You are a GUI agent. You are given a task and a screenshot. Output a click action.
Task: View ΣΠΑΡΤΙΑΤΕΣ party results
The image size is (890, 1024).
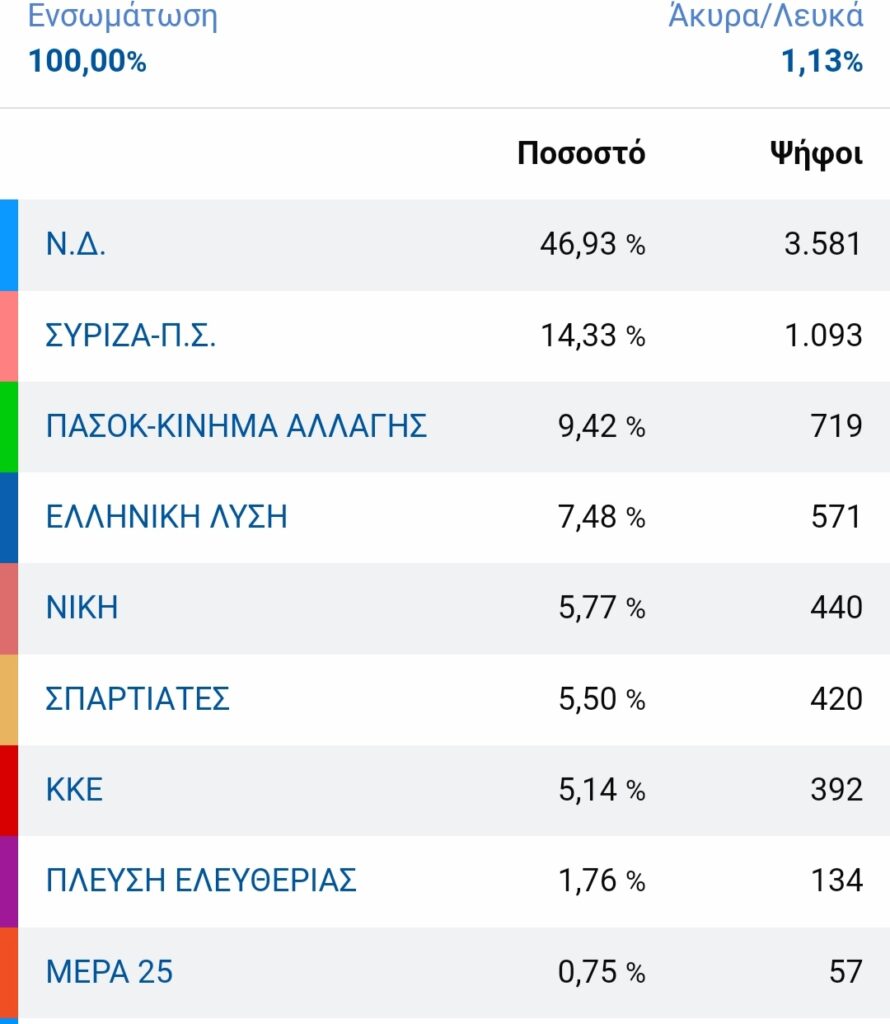(138, 698)
